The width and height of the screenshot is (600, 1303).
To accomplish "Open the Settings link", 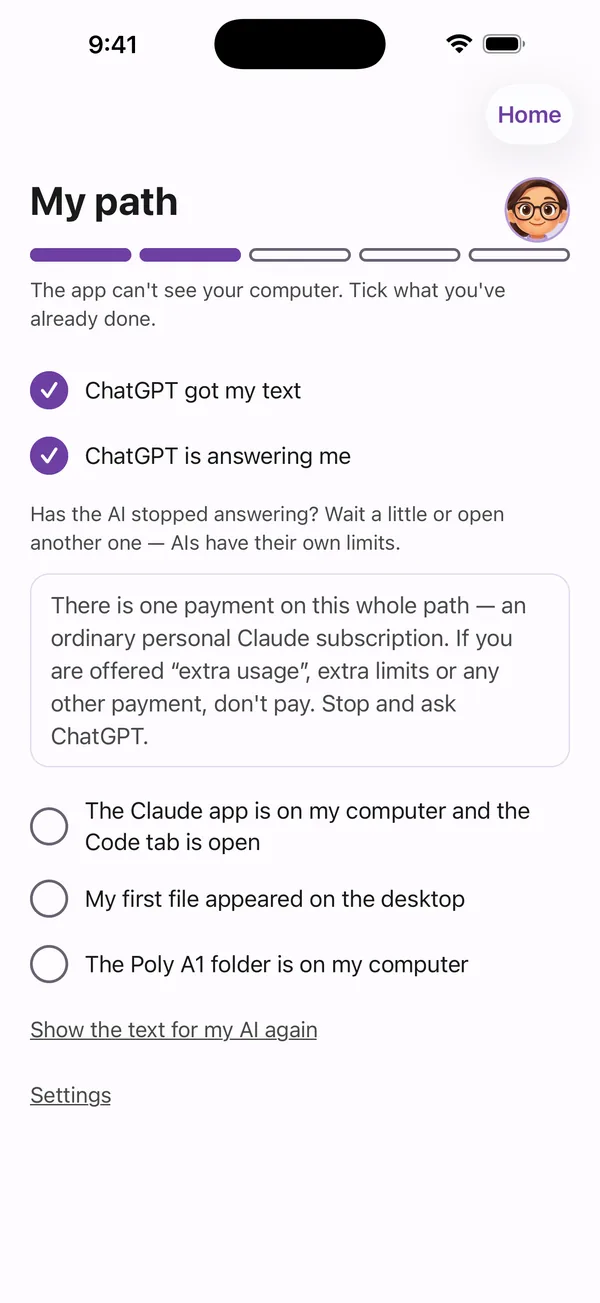I will (x=71, y=1096).
